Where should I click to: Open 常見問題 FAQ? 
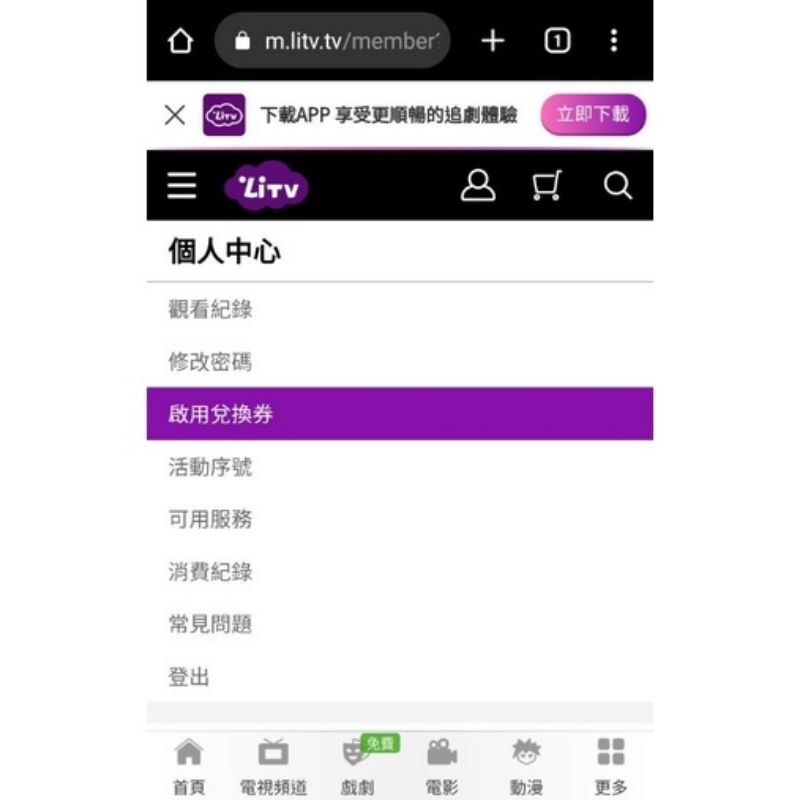(x=210, y=624)
